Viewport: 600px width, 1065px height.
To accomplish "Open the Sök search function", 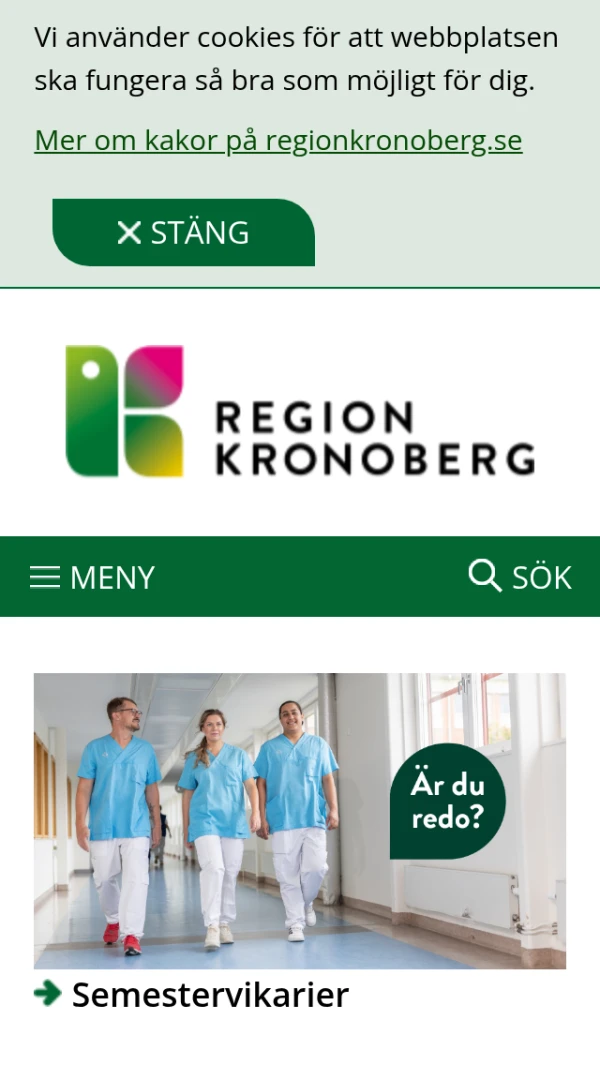I will click(520, 577).
